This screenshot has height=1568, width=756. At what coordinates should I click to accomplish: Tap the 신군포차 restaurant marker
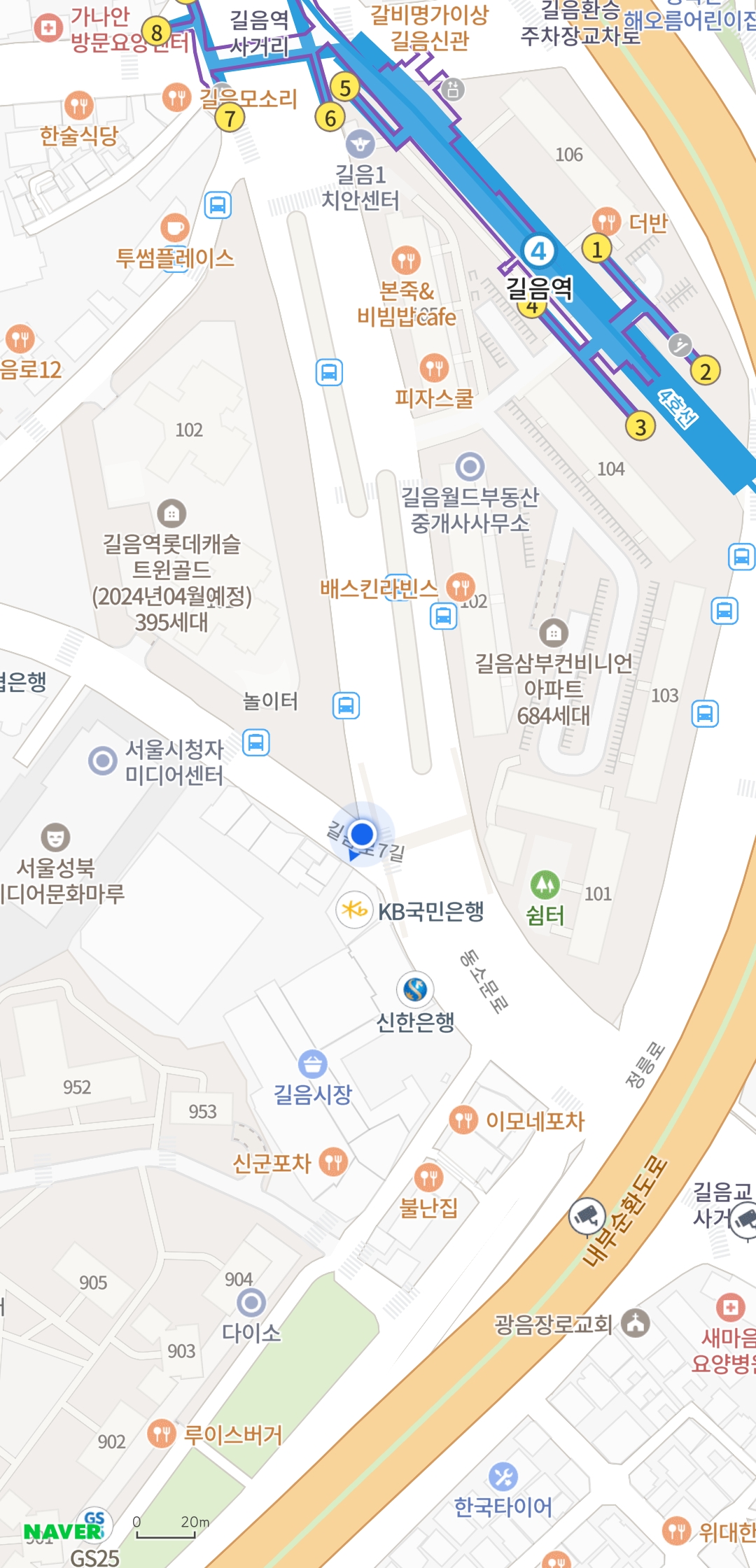point(333,1162)
